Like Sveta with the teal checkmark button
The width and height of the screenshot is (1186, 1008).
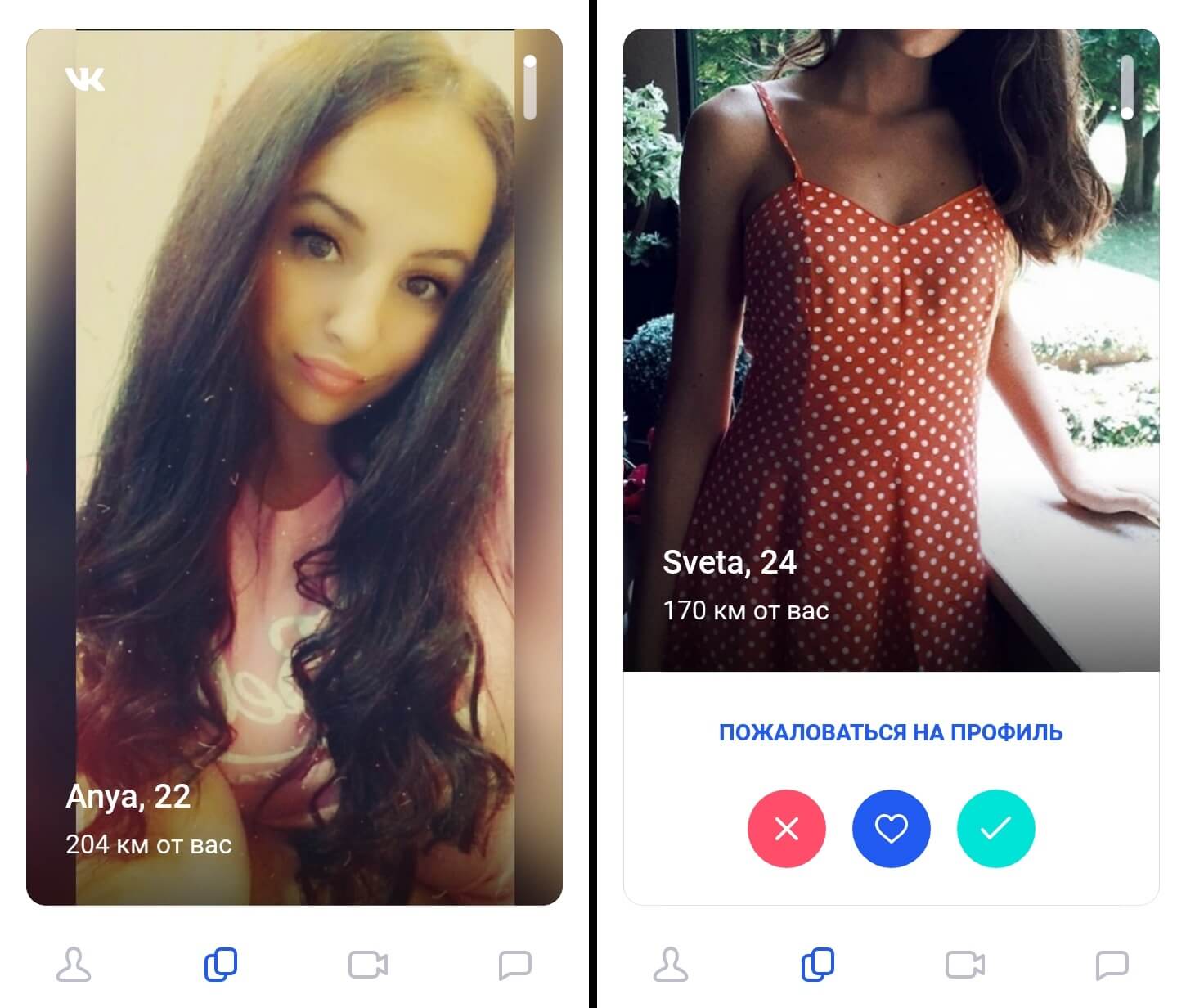pyautogui.click(x=995, y=829)
